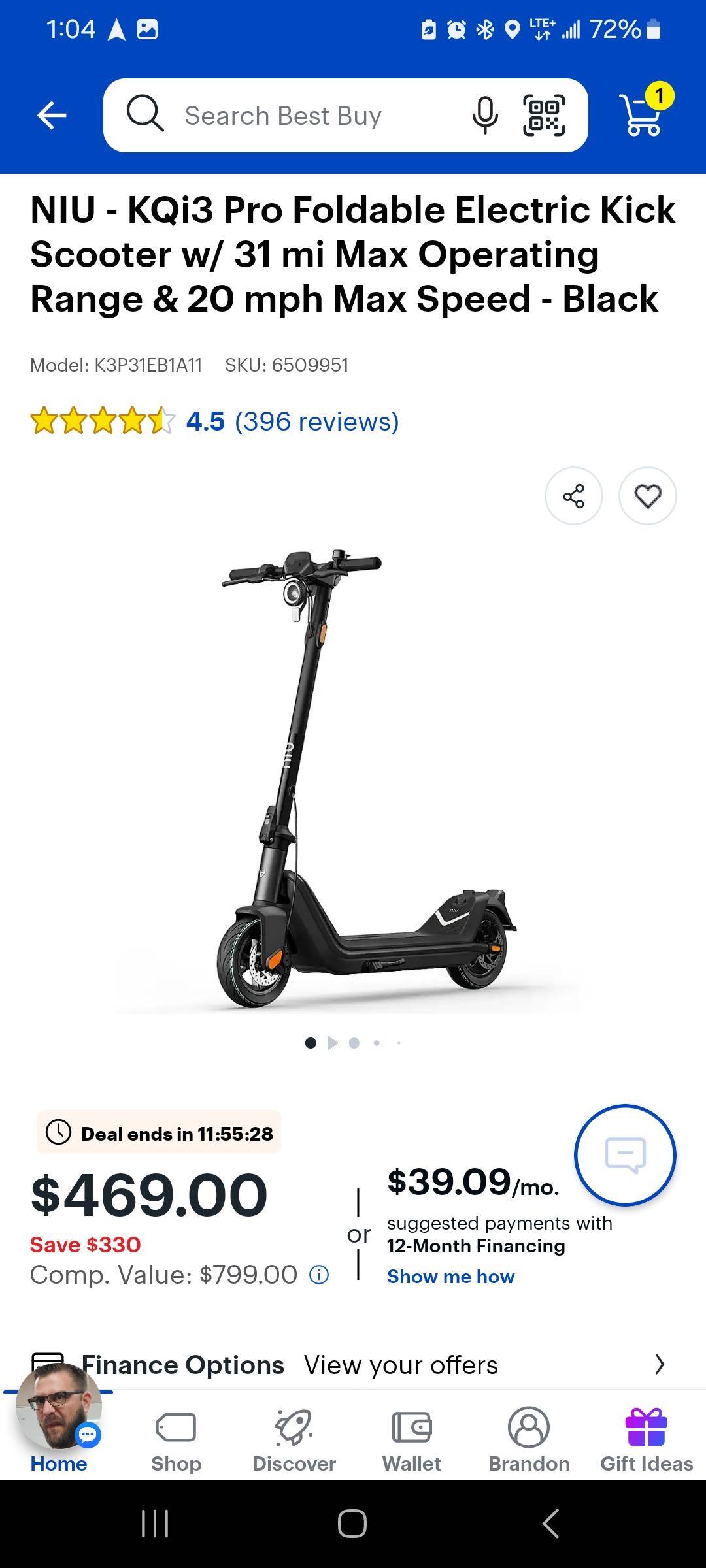Start voice search with the microphone
Viewport: 706px width, 1568px height.
tap(484, 116)
